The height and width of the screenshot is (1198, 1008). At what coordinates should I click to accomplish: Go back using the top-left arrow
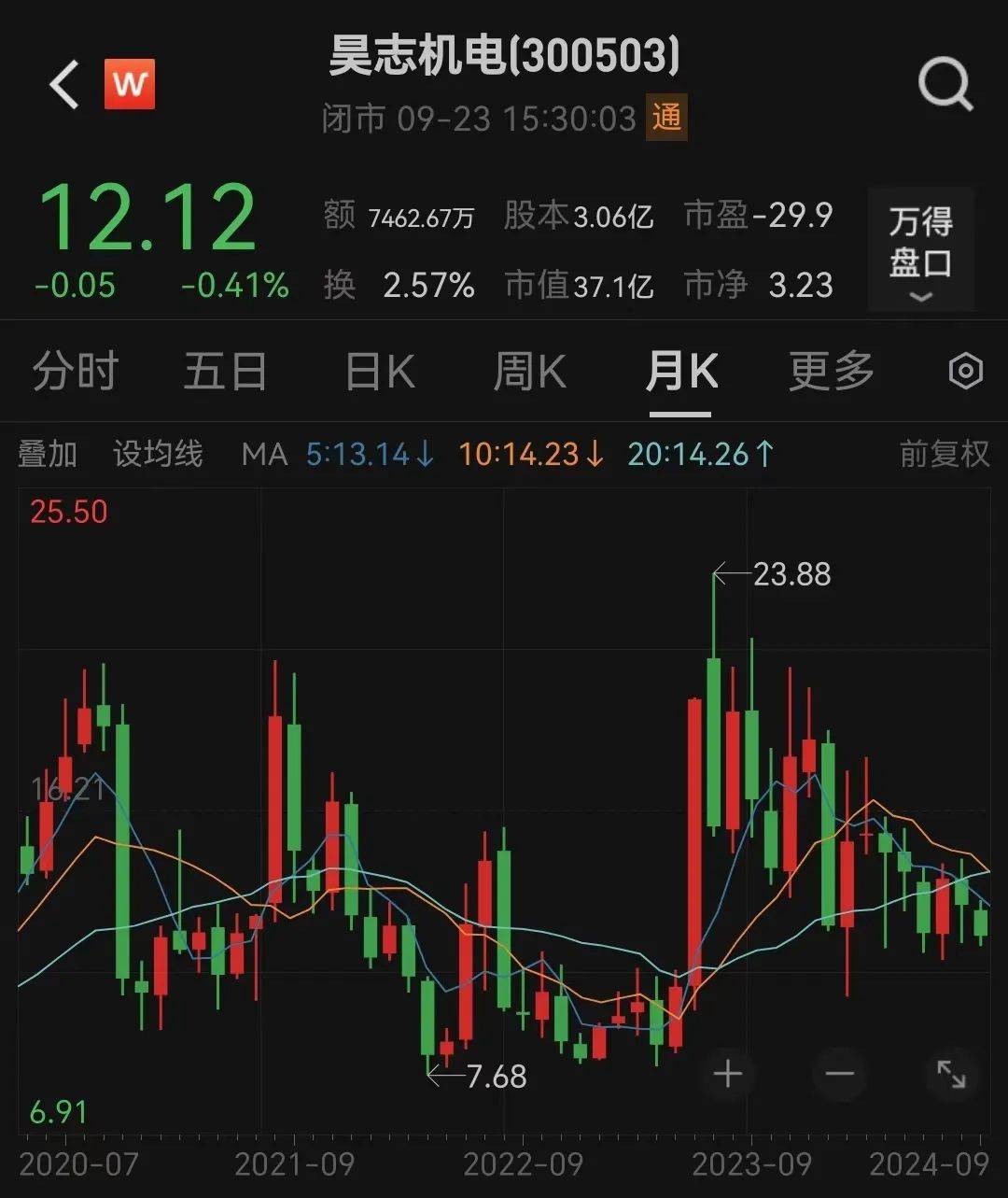click(63, 85)
